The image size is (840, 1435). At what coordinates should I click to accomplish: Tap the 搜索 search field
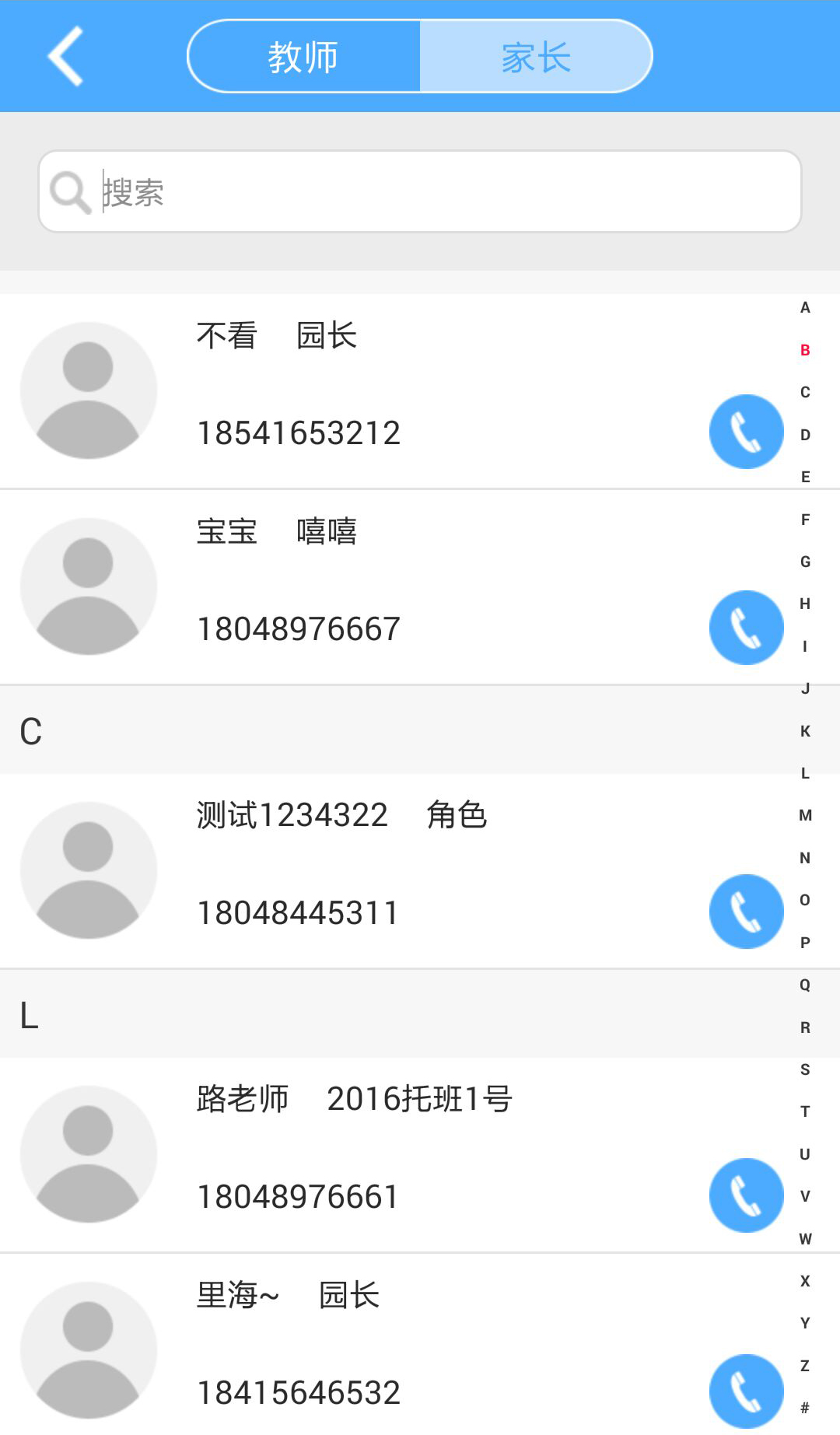click(x=420, y=191)
